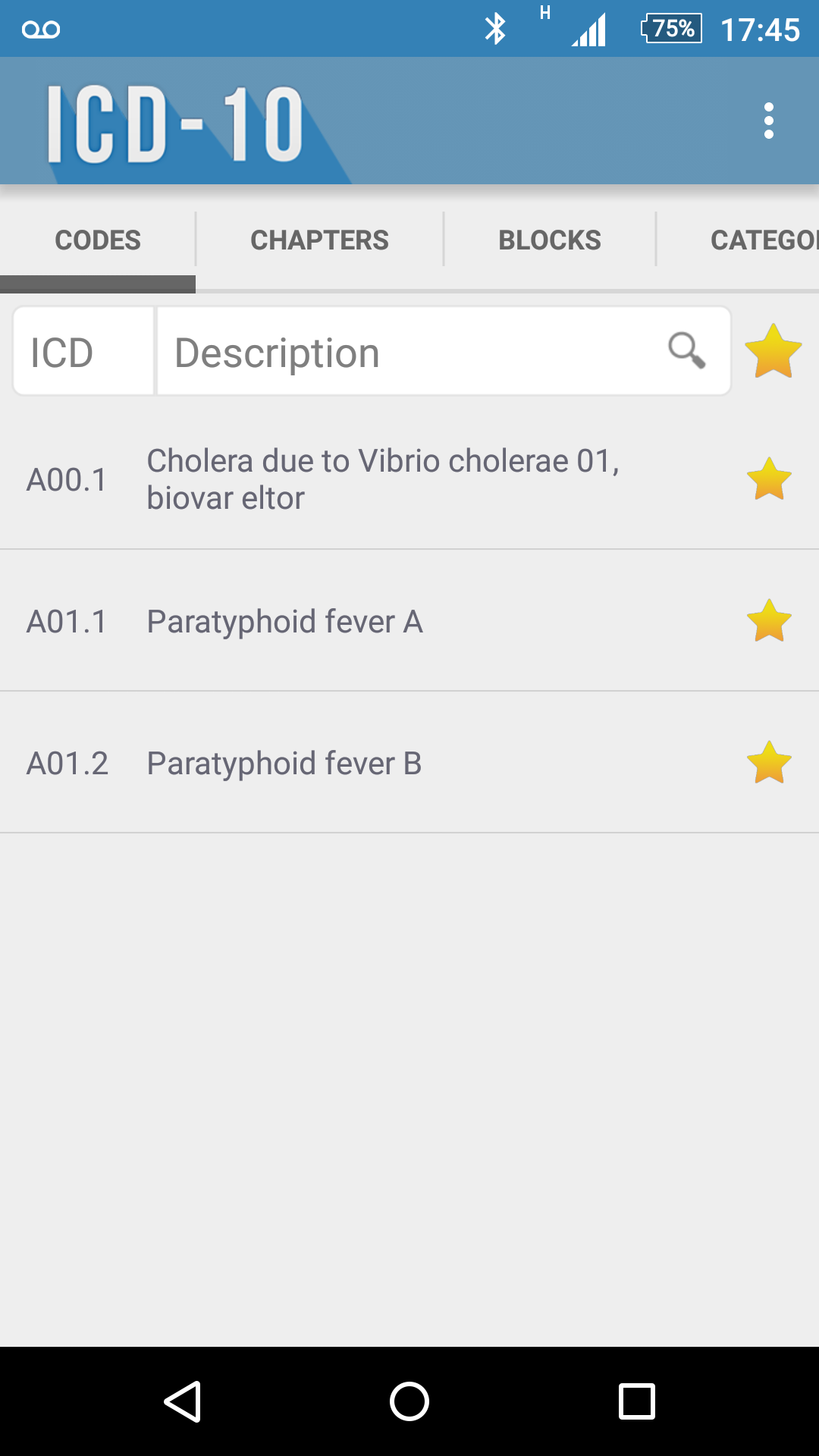Screen dimensions: 819x1456
Task: Open code A00.1 Cholera entry
Action: 379,479
